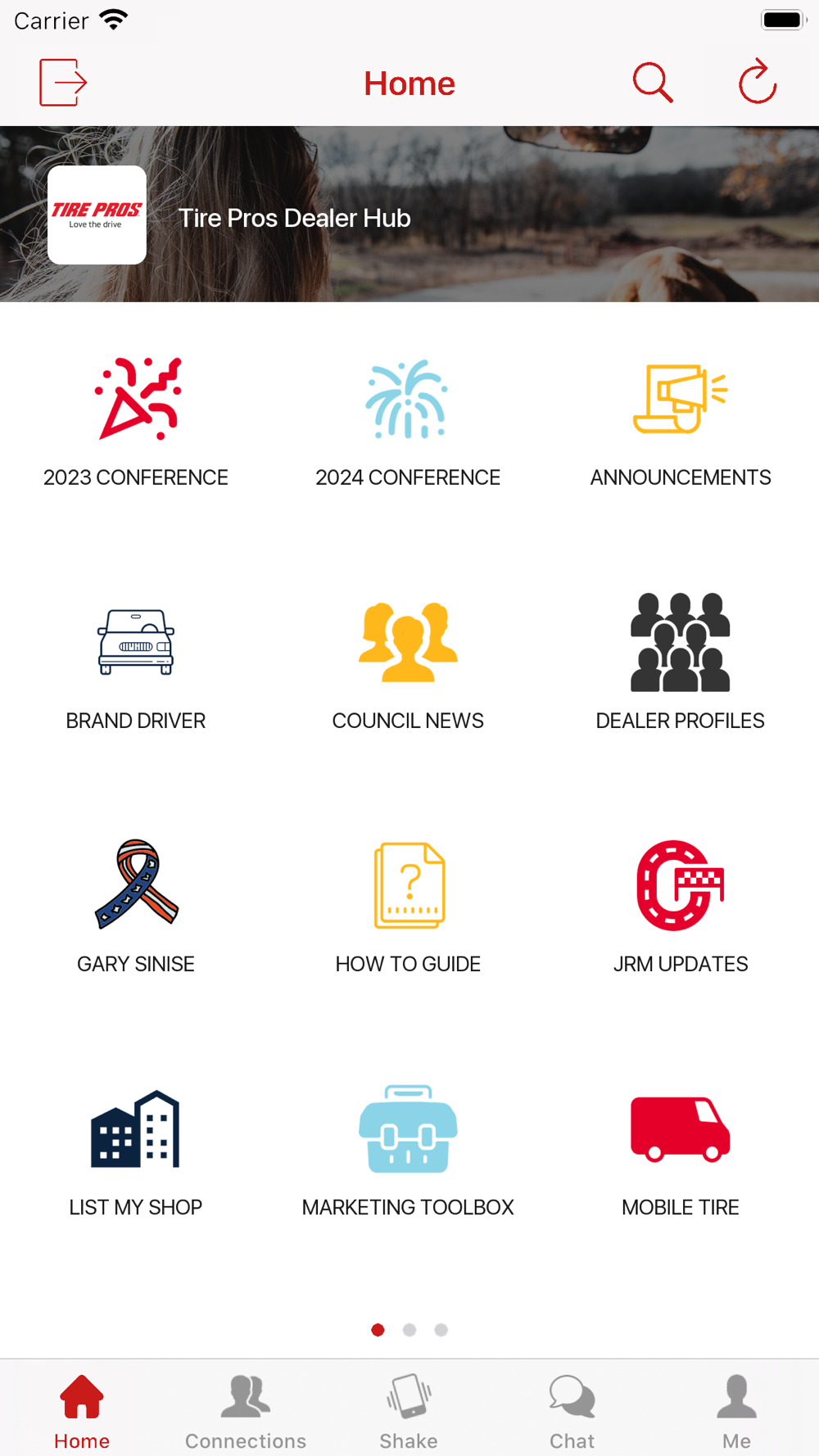The image size is (819, 1456).
Task: Select List My Shop
Action: [x=136, y=1151]
